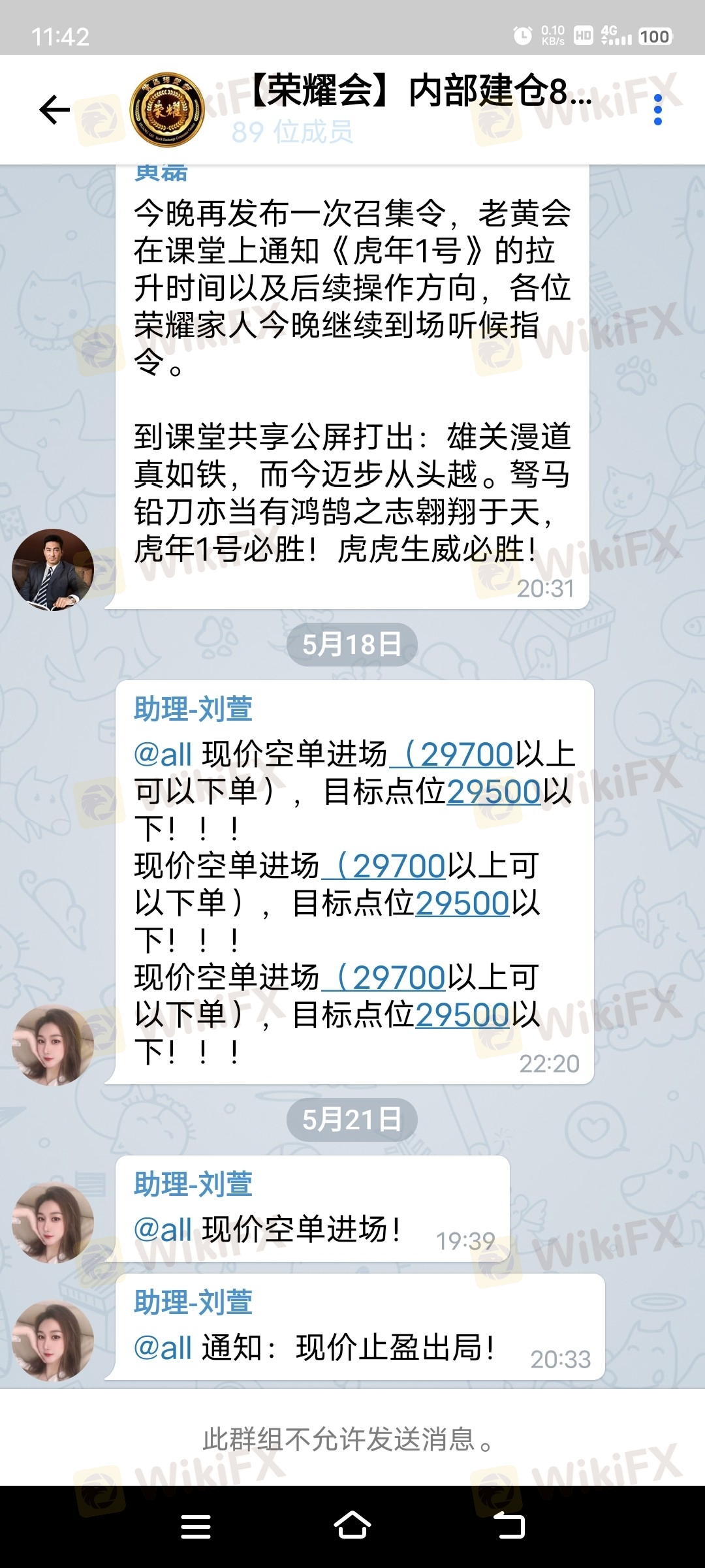Screen dimensions: 705x1568
Task: Open the suited man's avatar profile
Action: 53,570
